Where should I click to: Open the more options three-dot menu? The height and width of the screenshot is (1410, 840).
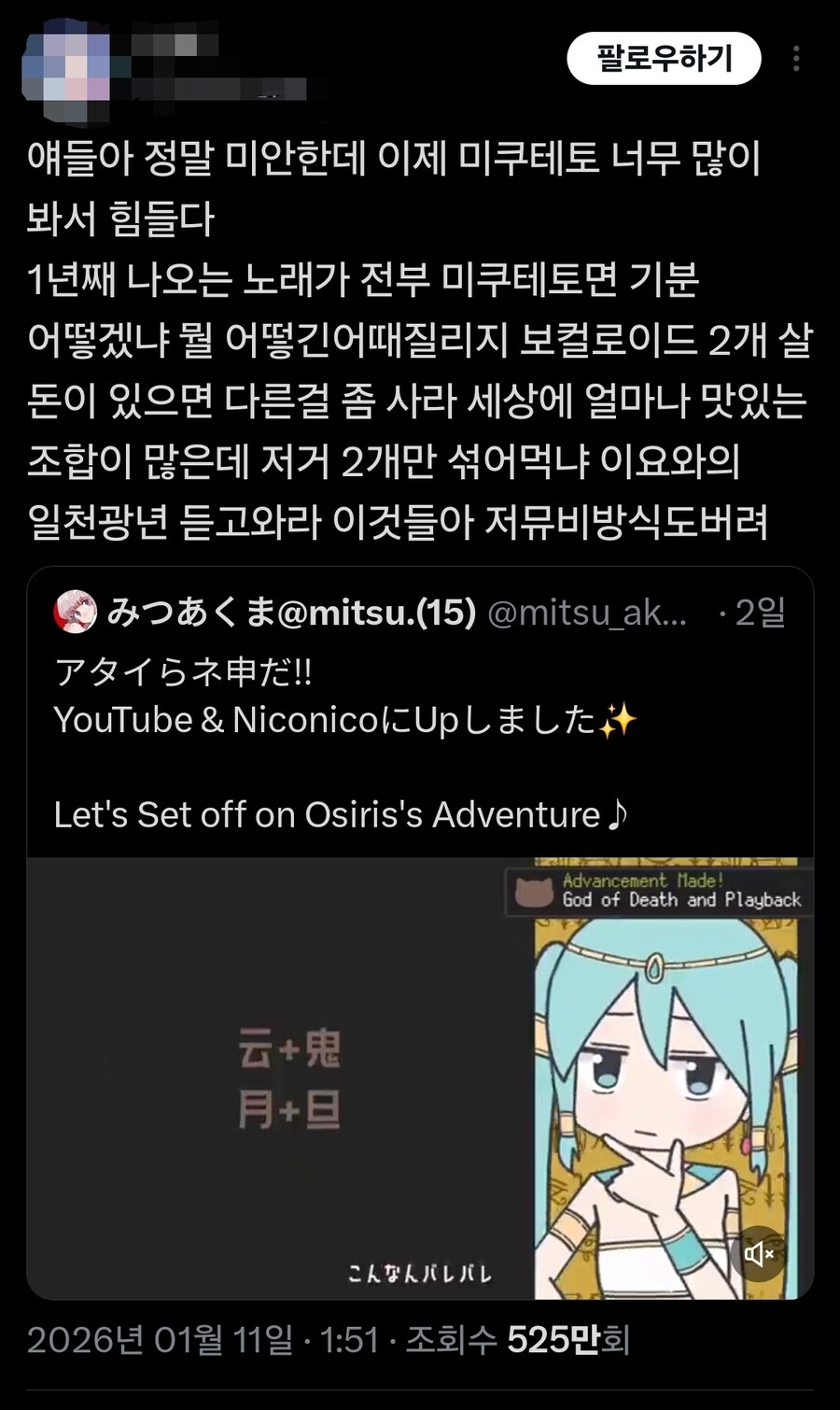[798, 58]
